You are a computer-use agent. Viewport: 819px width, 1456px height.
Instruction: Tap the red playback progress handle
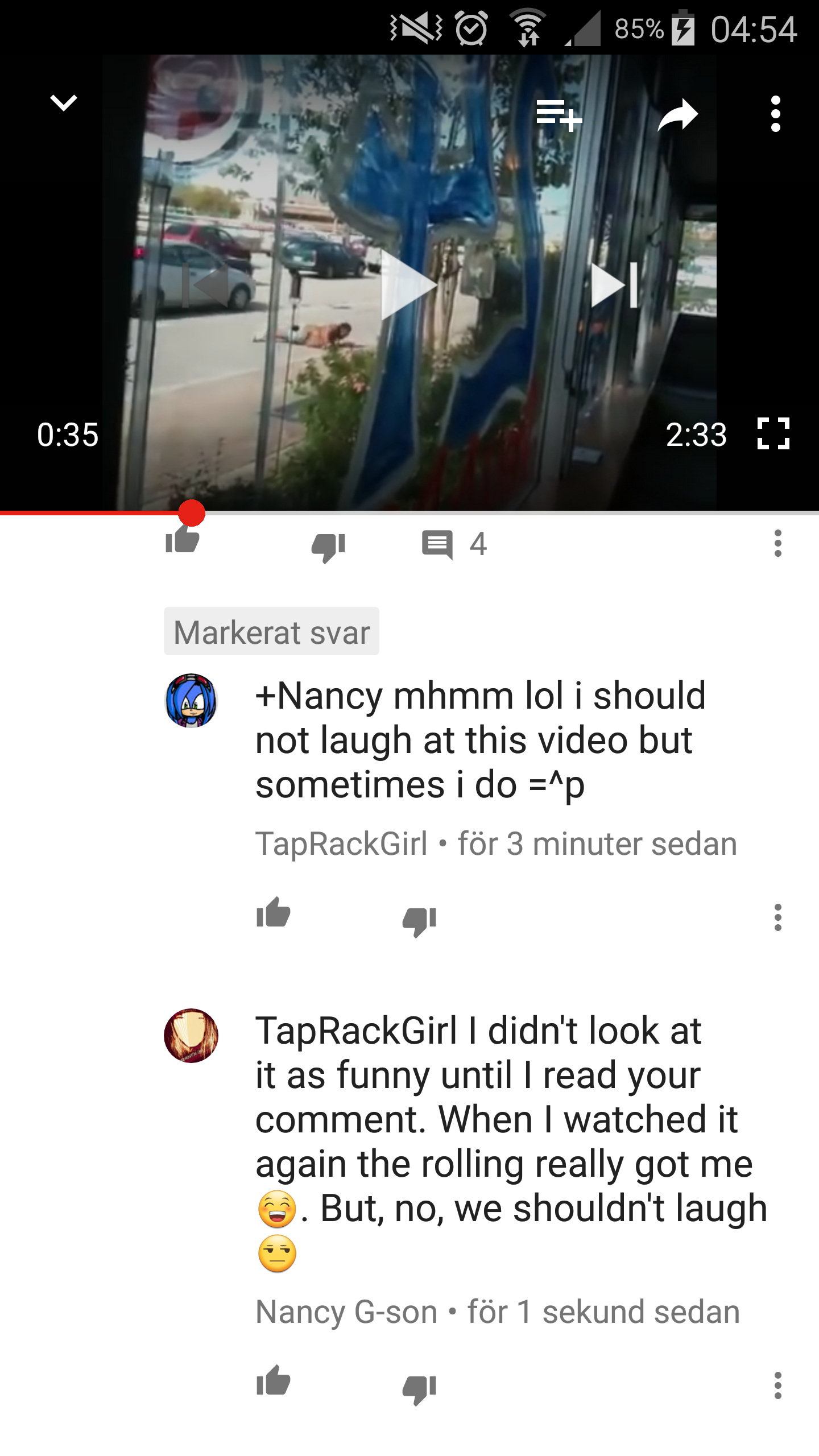click(192, 513)
